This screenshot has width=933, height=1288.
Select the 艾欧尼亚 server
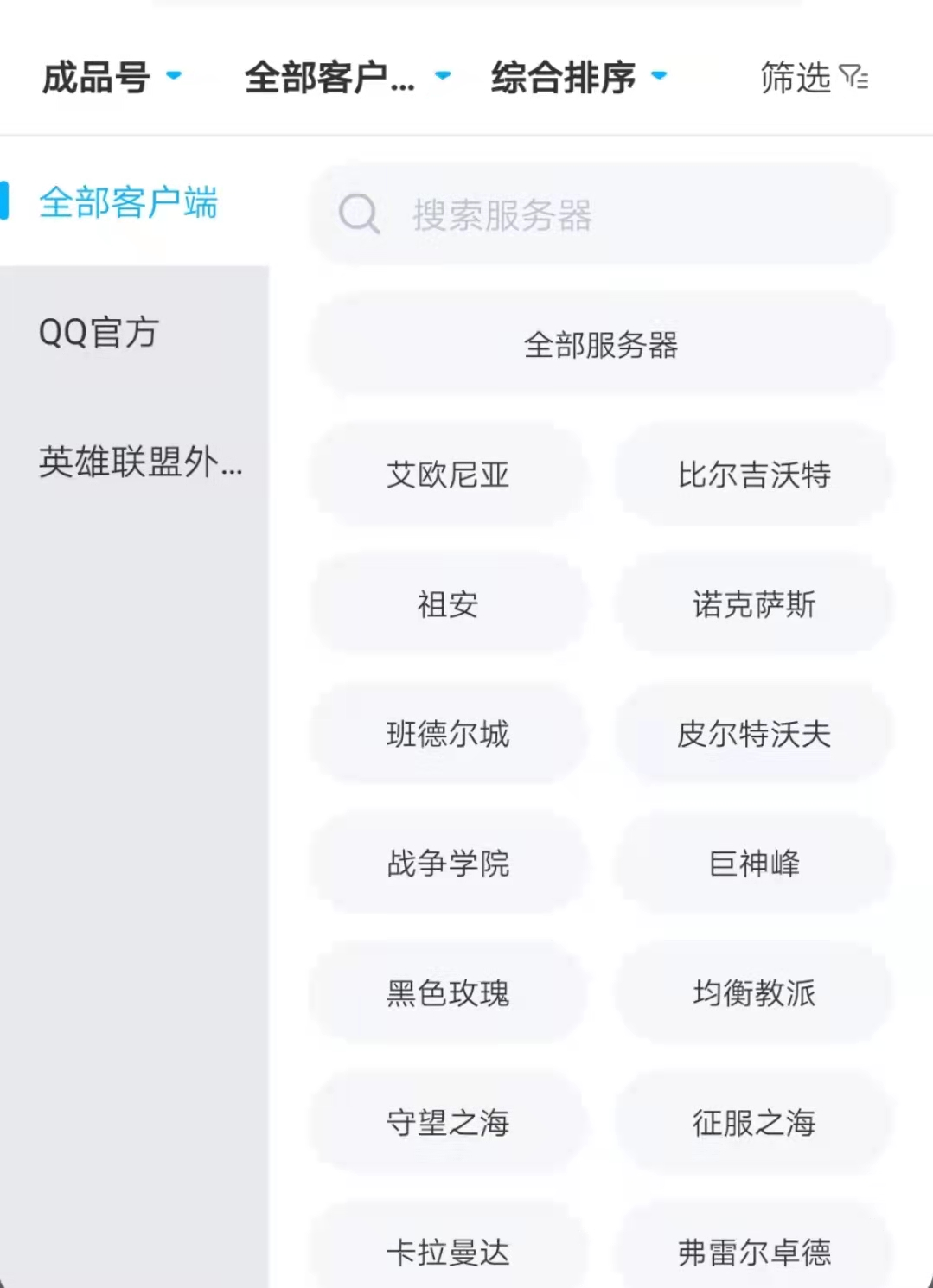coord(448,475)
